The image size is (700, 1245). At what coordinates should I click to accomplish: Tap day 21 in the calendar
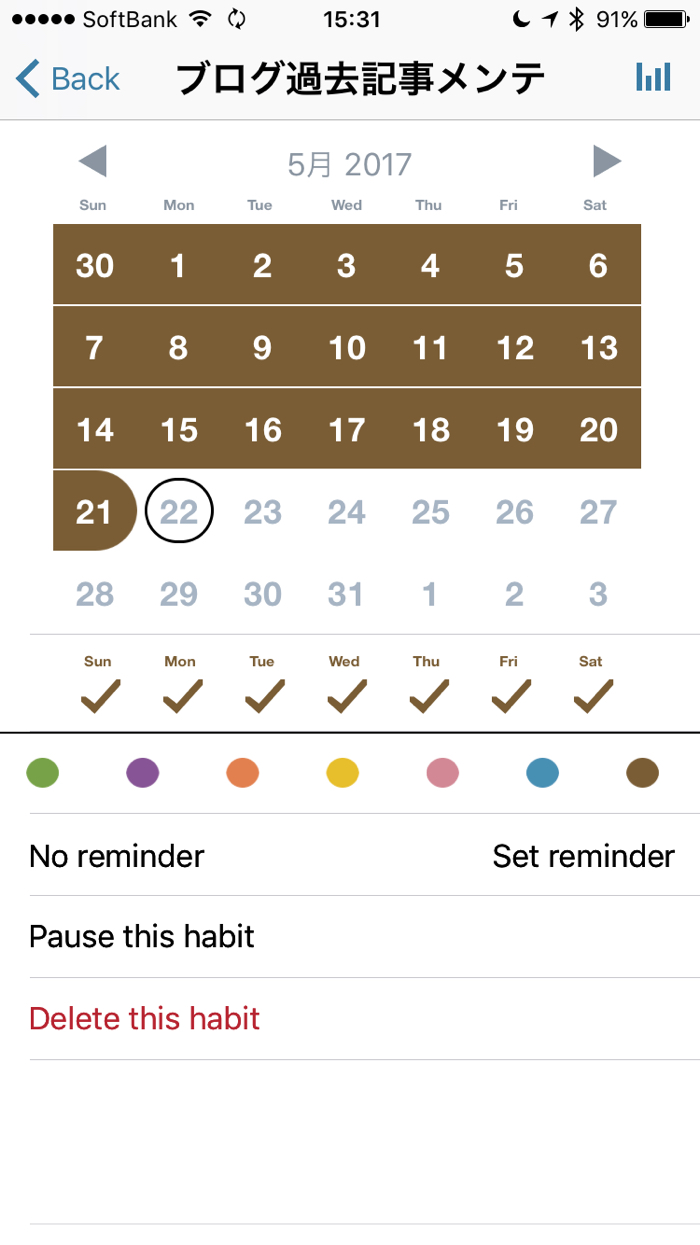point(94,512)
